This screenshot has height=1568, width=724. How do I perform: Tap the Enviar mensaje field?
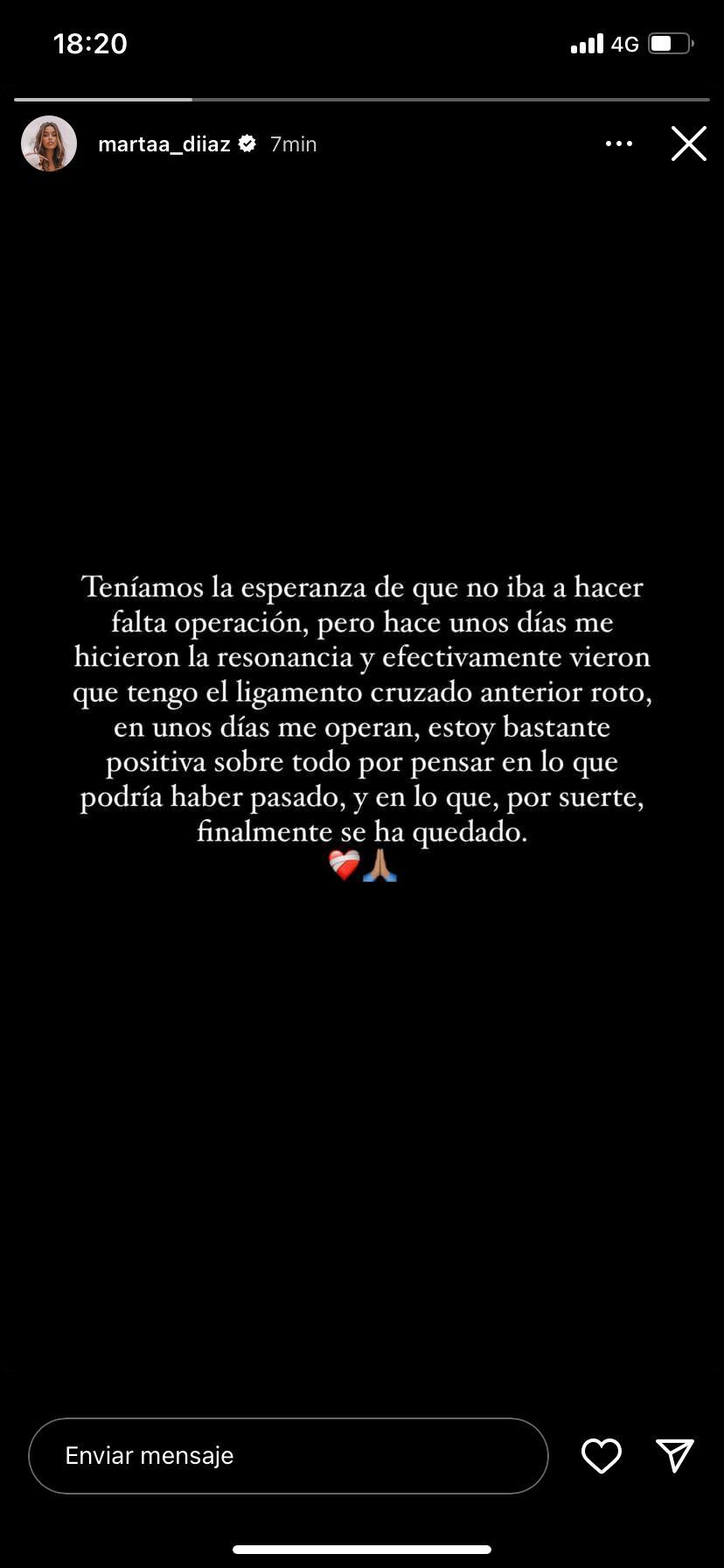pyautogui.click(x=288, y=1455)
